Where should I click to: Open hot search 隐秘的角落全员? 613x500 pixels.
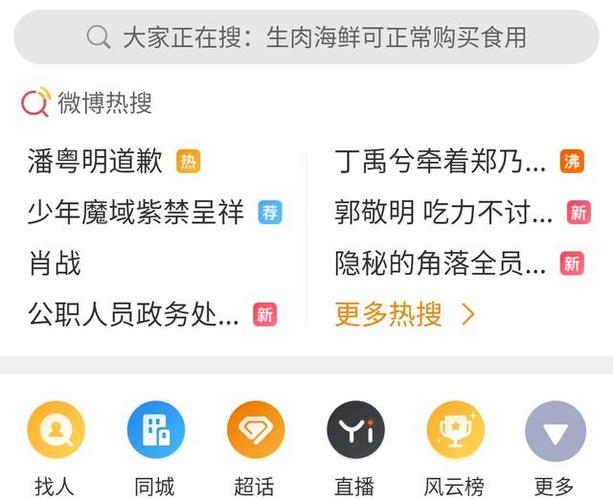coord(440,264)
